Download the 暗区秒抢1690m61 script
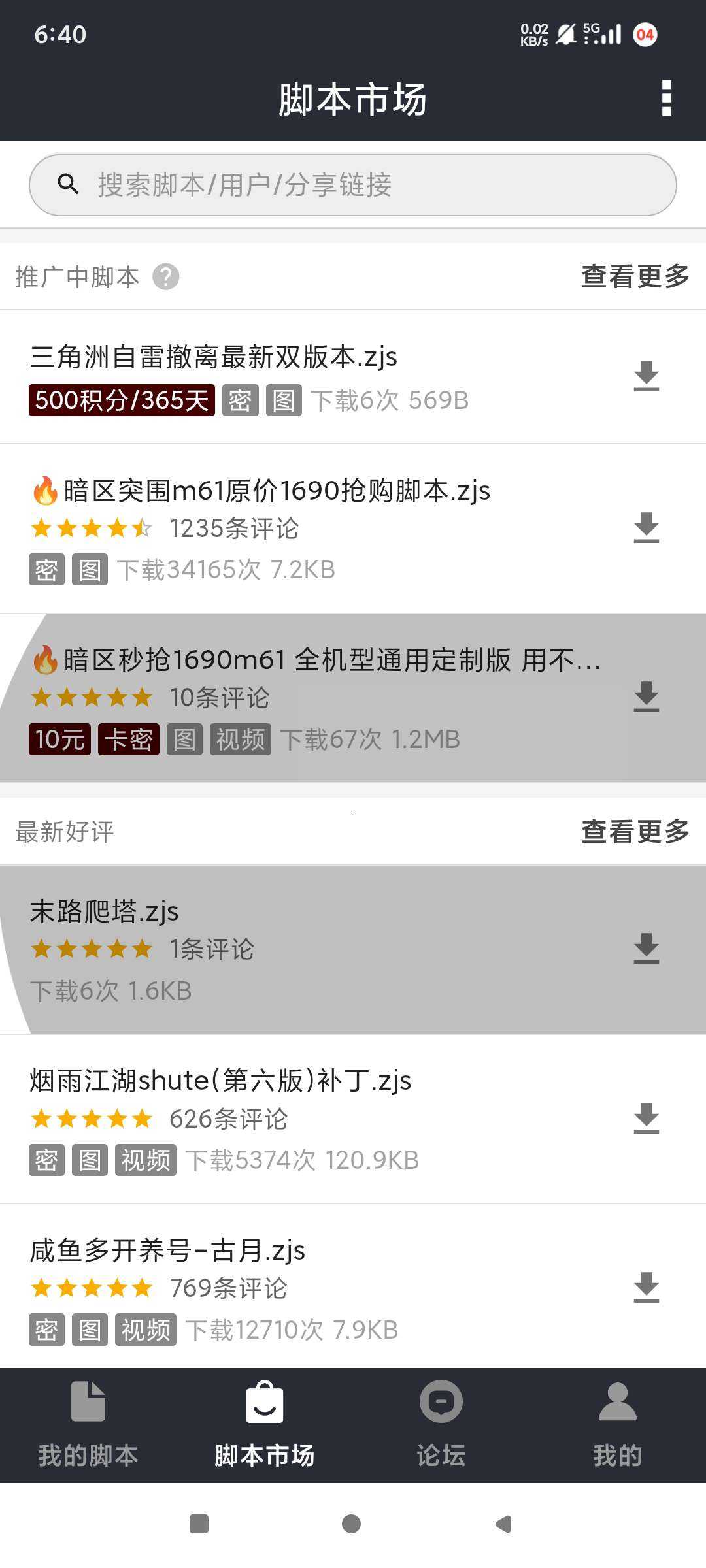706x1568 pixels. (x=647, y=697)
